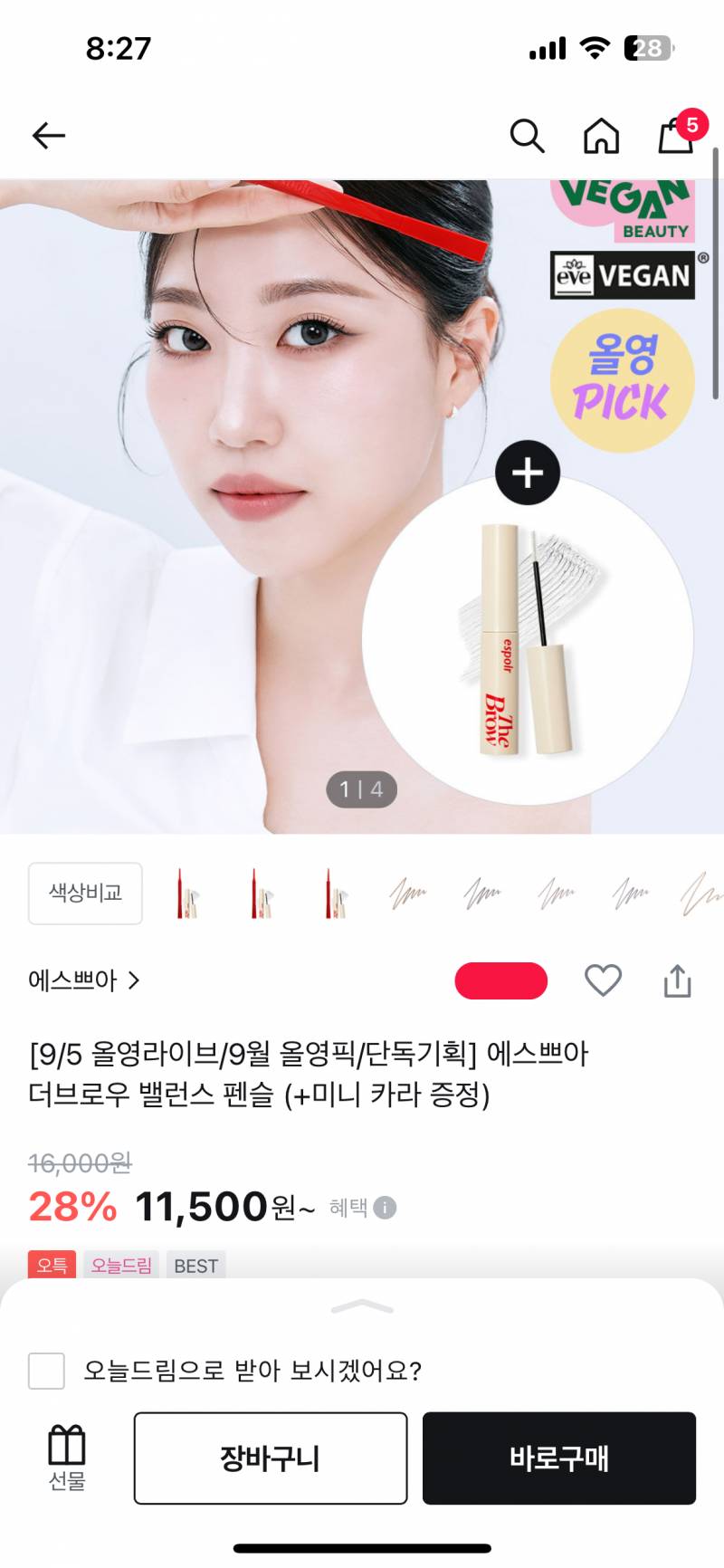The height and width of the screenshot is (1568, 724).
Task: Tap the search magnifier icon
Action: (528, 137)
